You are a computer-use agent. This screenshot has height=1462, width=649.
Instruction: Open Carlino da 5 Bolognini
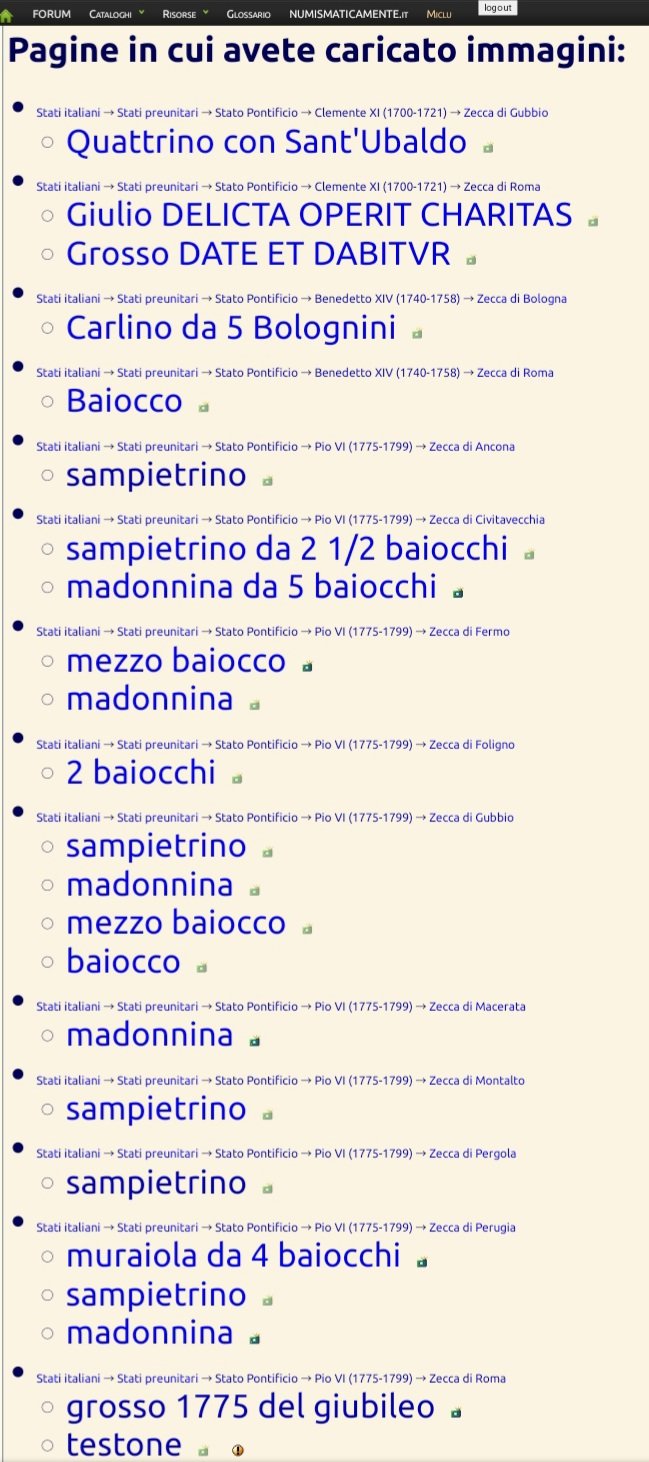[231, 328]
